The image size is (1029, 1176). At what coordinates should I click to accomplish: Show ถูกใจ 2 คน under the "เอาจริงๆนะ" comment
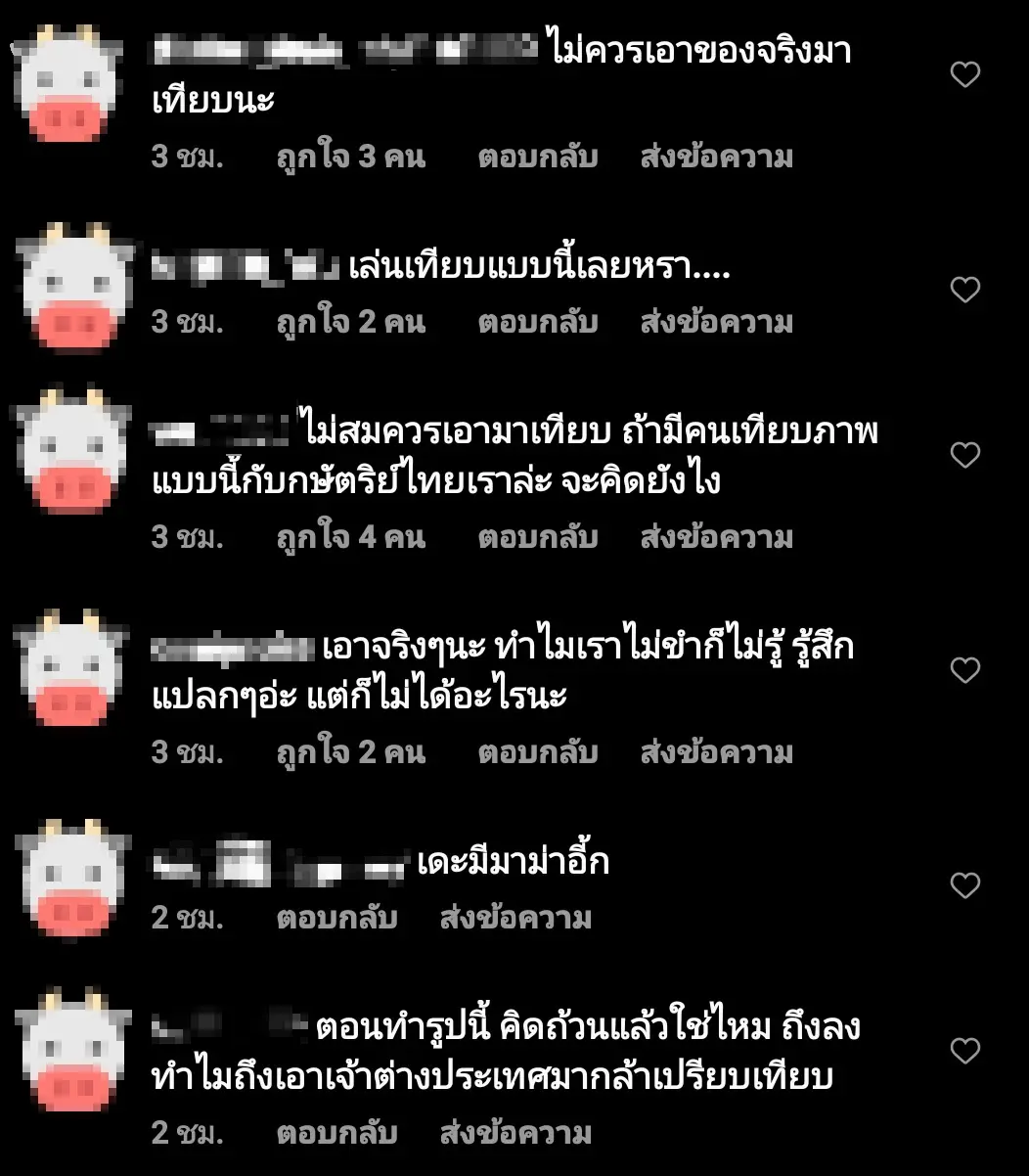pos(350,752)
